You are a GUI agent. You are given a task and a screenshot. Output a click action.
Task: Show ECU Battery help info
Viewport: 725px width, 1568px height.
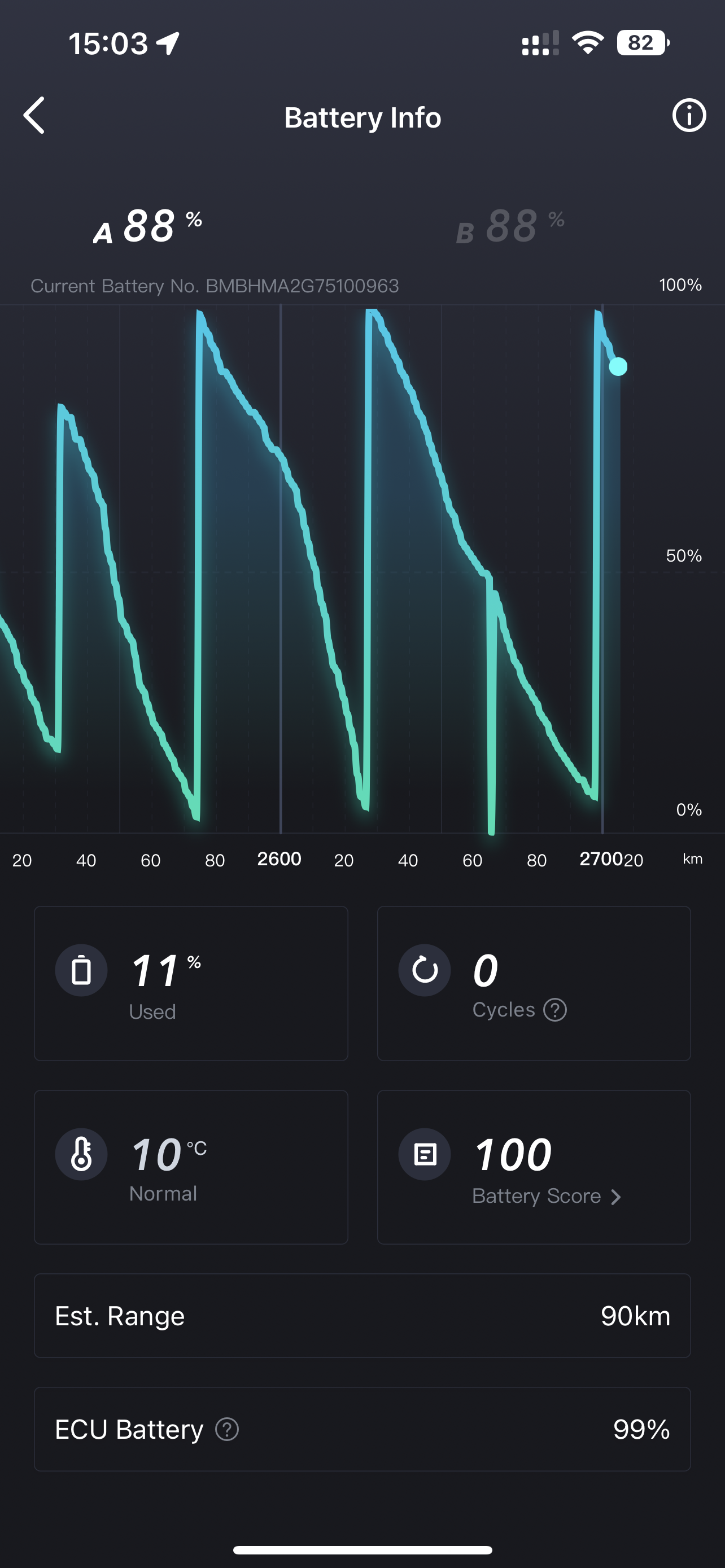point(227,1429)
